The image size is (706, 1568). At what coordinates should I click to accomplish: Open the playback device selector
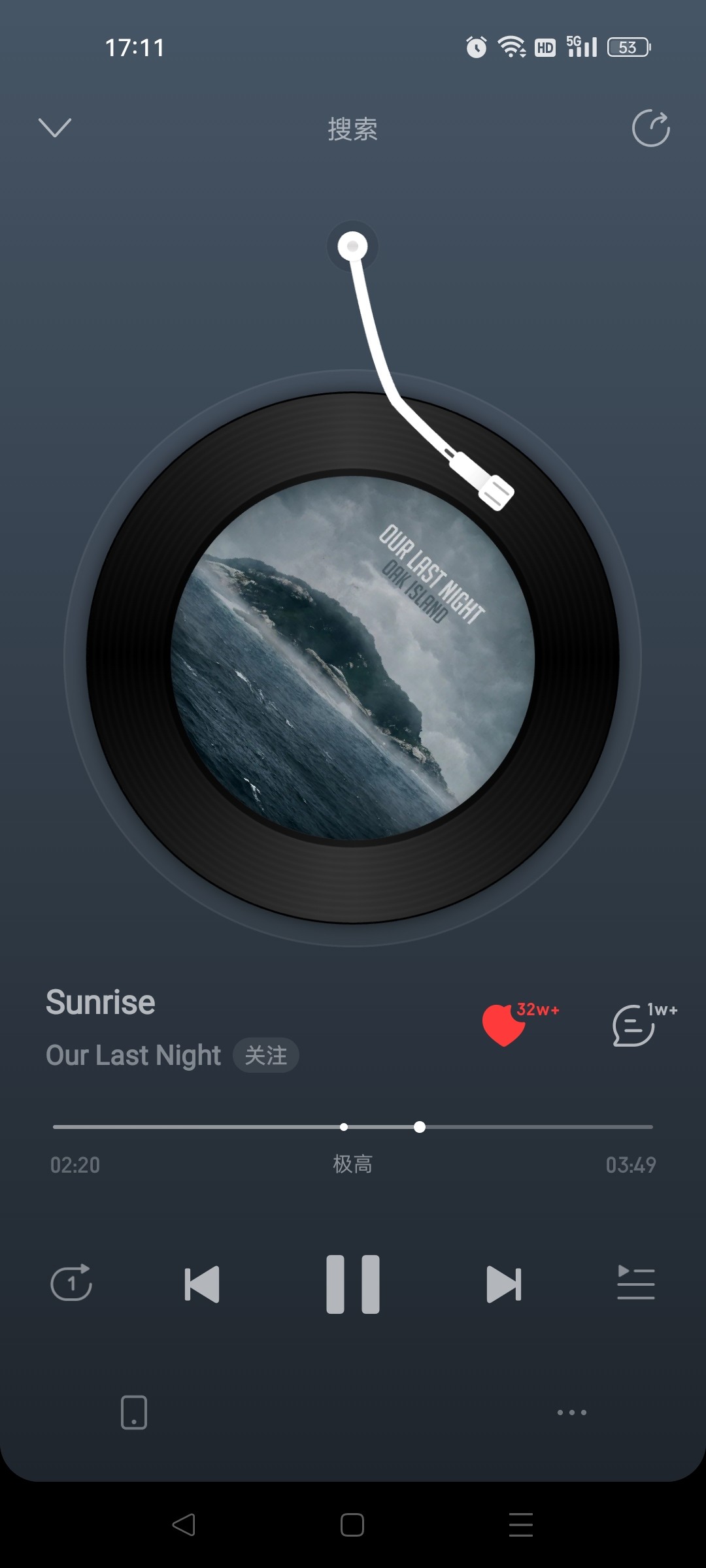point(134,1413)
